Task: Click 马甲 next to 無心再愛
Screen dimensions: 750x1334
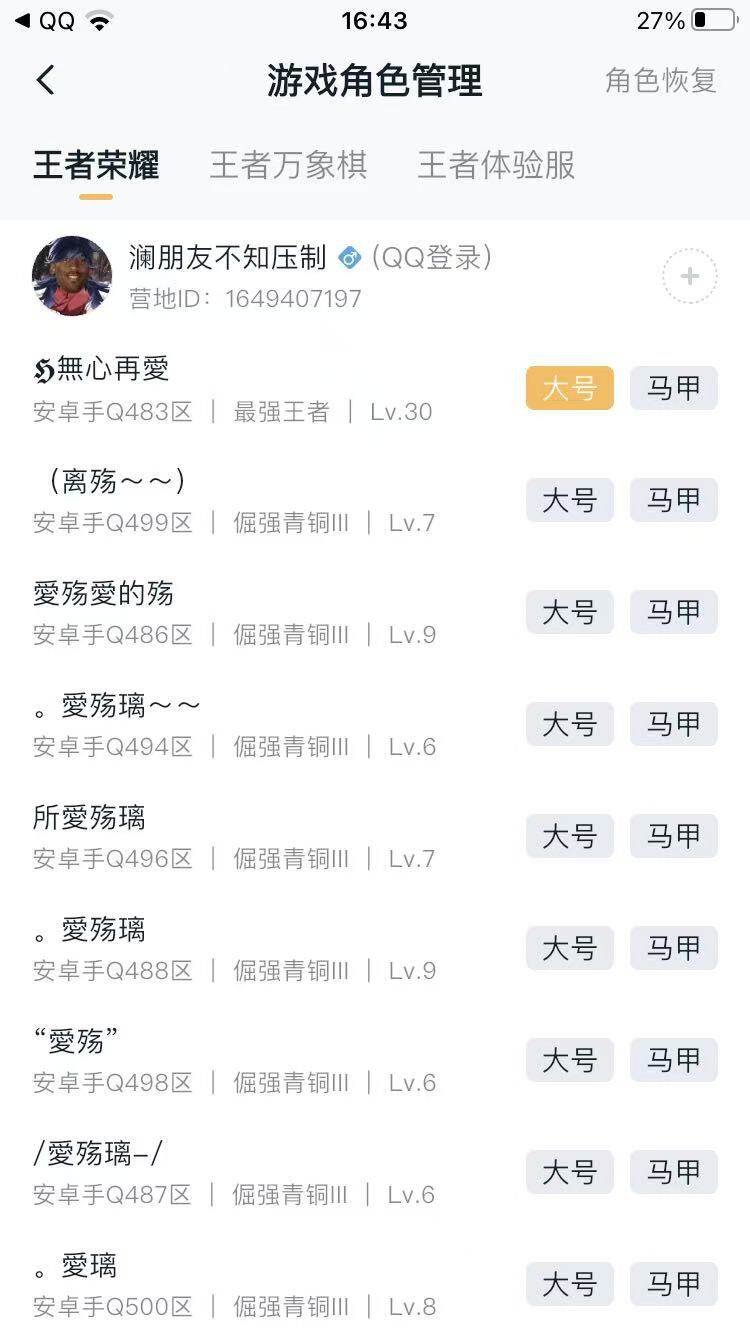Action: click(673, 388)
